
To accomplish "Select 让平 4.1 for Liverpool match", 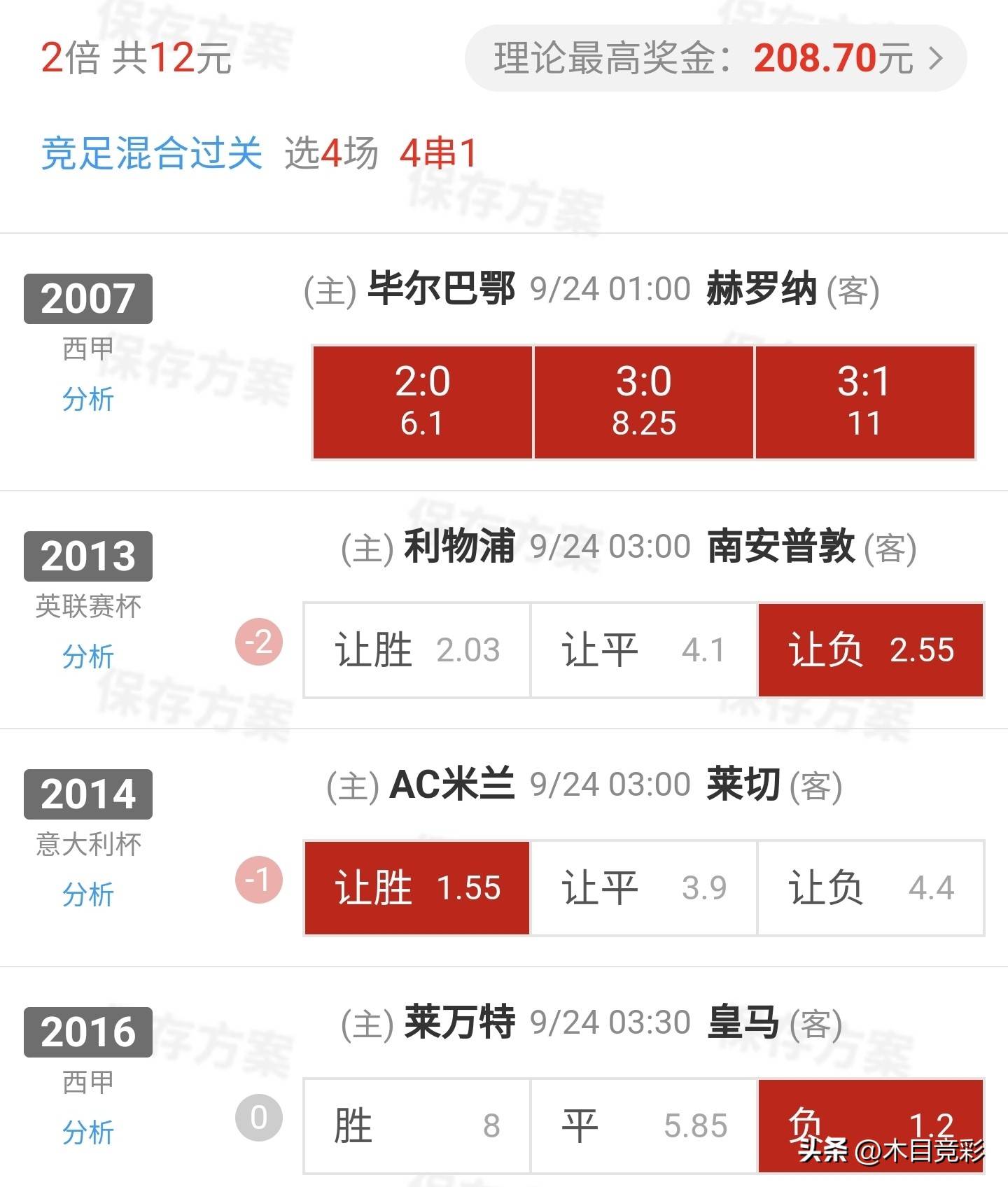I will pos(644,650).
